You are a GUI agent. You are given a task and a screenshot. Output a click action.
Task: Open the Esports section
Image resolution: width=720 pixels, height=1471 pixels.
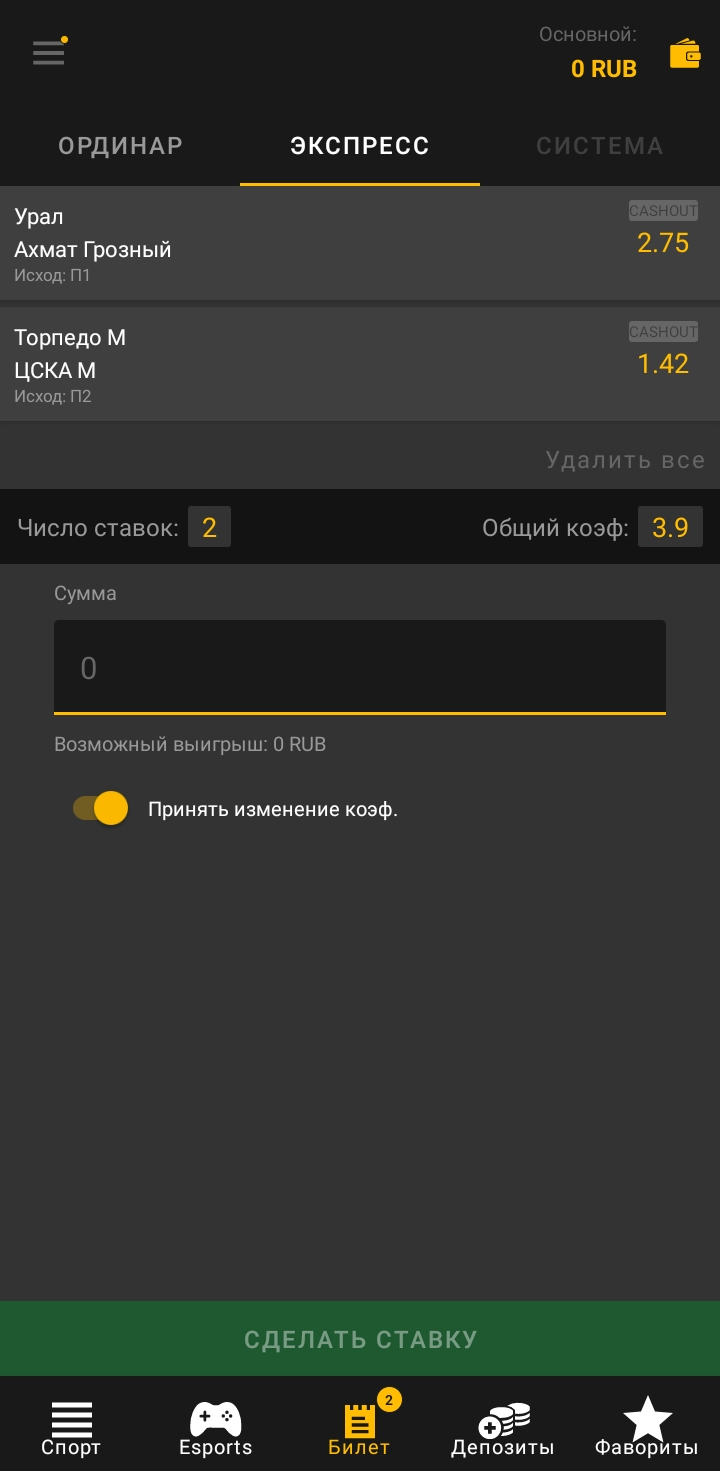215,1428
